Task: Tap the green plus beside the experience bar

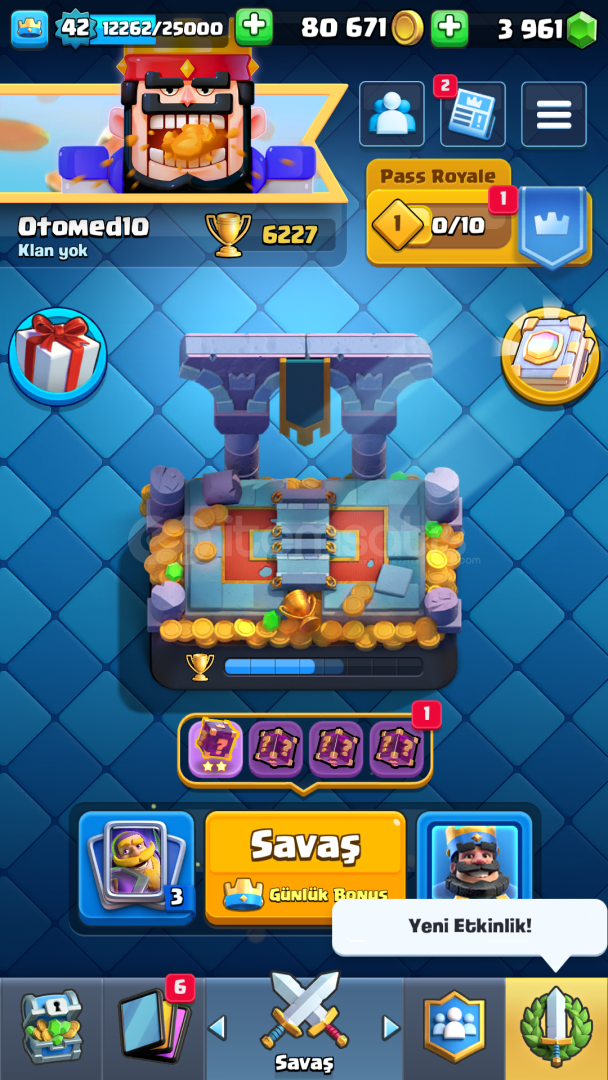Action: click(x=254, y=28)
